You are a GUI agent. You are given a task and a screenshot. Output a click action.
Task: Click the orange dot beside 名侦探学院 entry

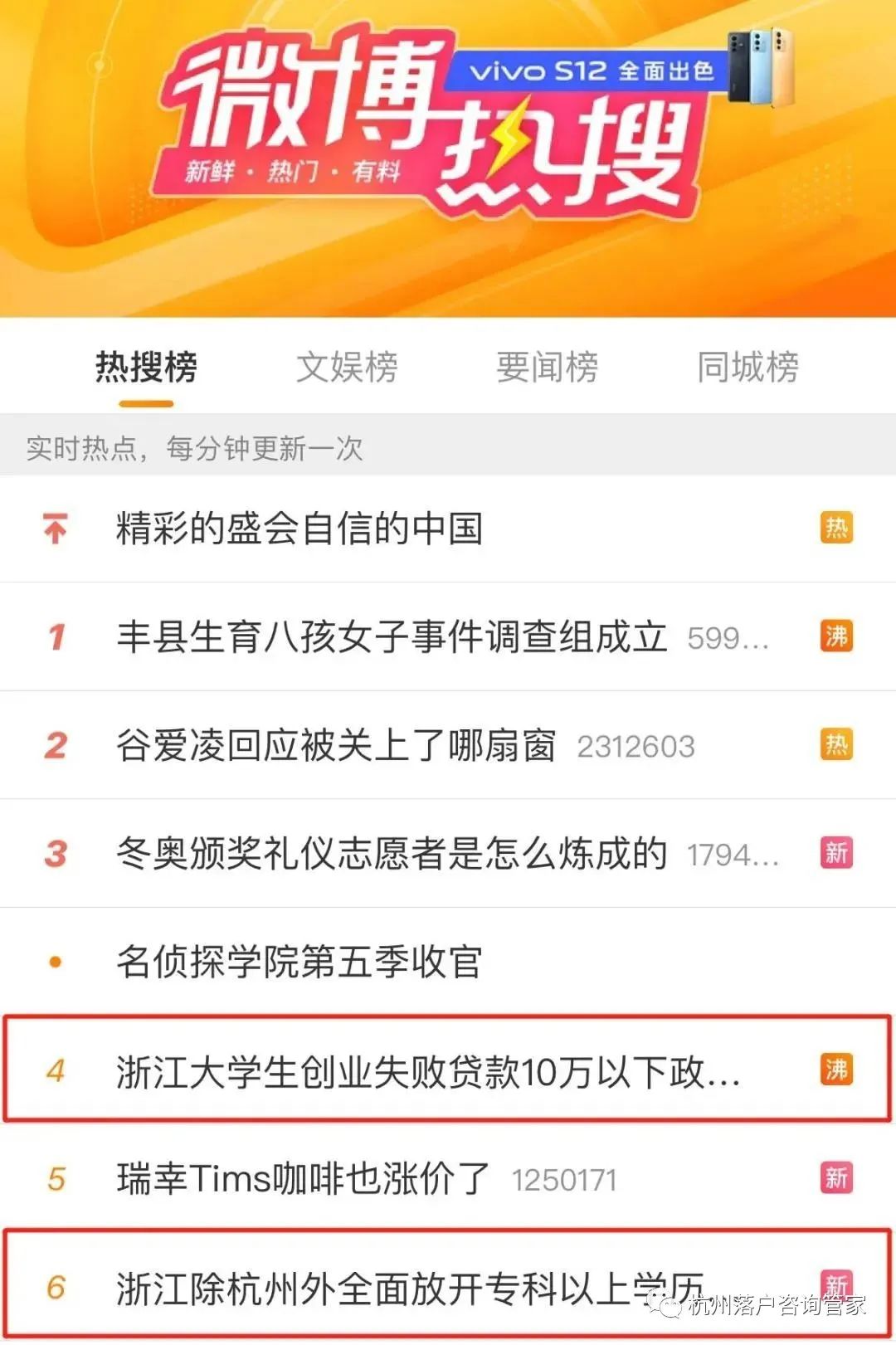[56, 962]
